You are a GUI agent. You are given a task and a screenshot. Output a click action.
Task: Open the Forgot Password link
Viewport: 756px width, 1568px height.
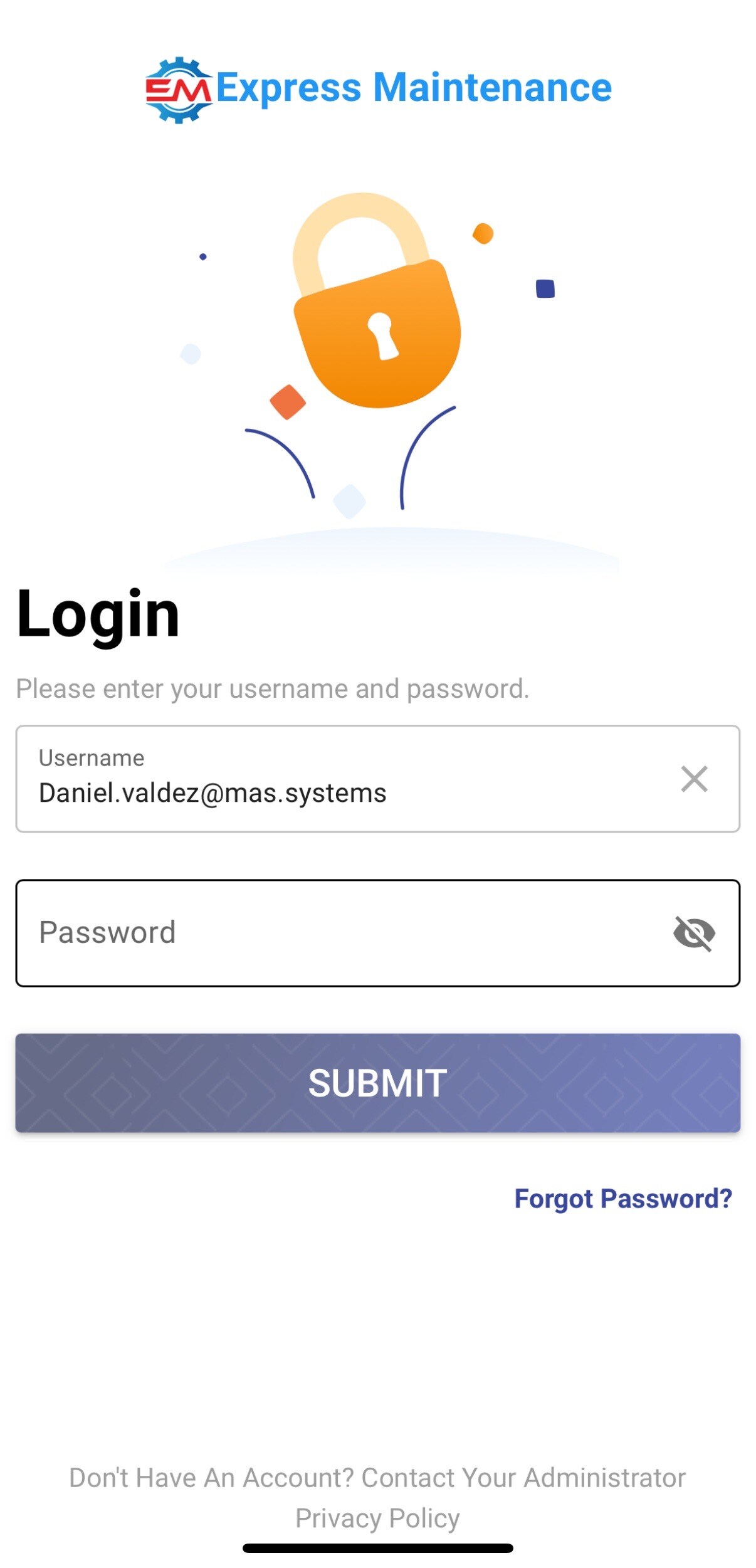point(622,1199)
